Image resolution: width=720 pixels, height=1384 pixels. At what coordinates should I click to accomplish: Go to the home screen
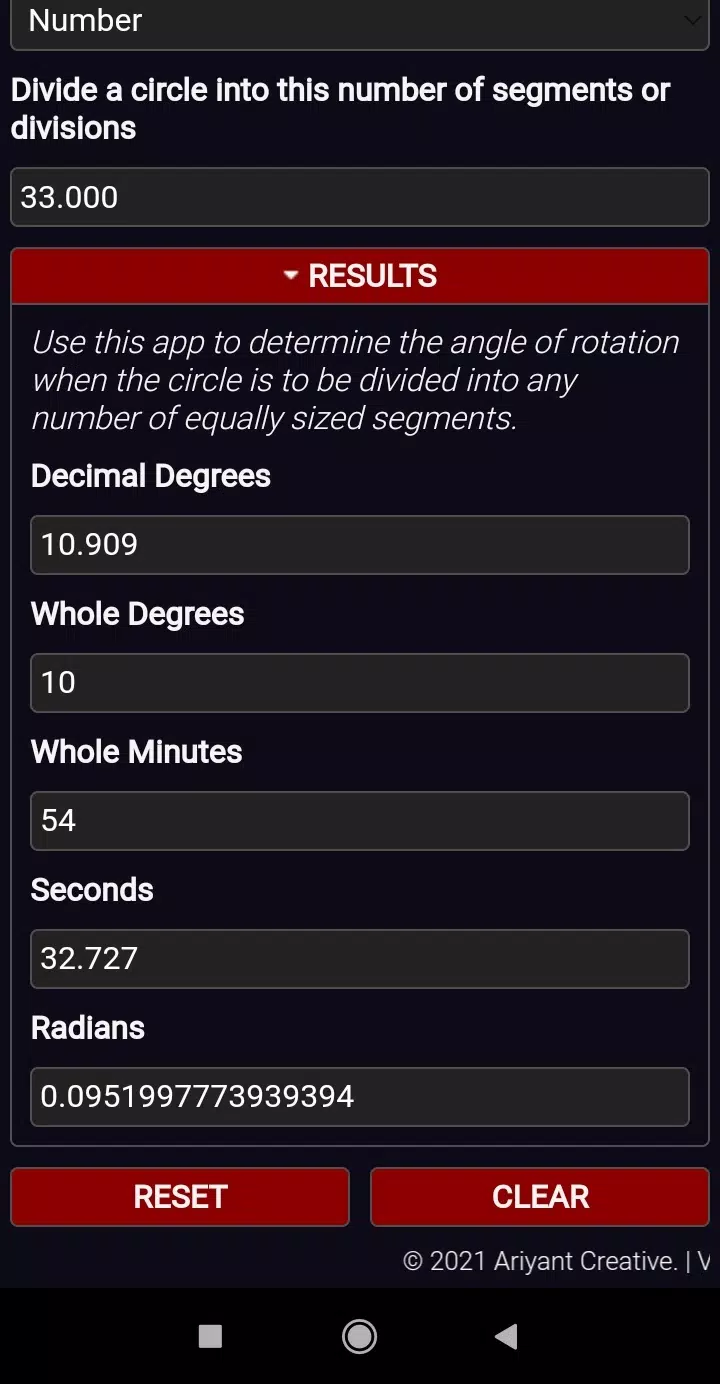pos(359,1336)
